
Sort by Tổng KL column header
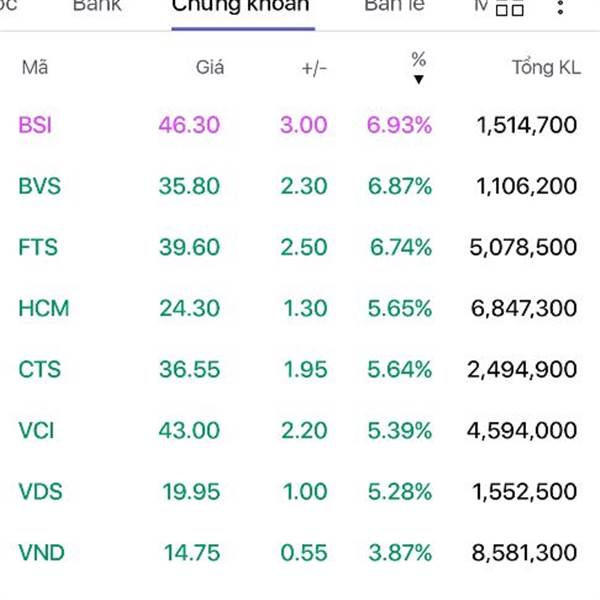[x=546, y=68]
